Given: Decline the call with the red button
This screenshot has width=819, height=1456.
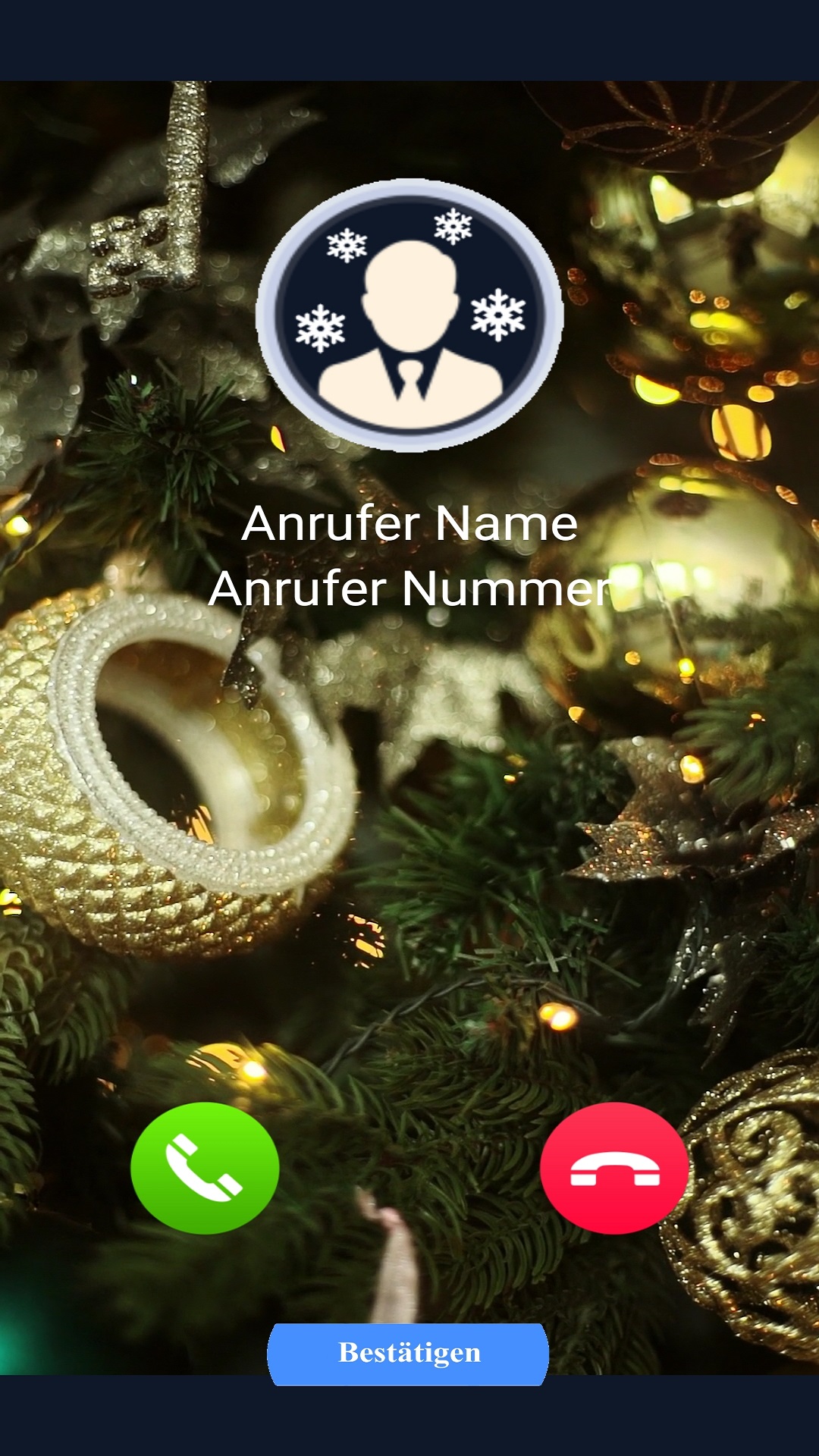Looking at the screenshot, I should [x=614, y=1168].
